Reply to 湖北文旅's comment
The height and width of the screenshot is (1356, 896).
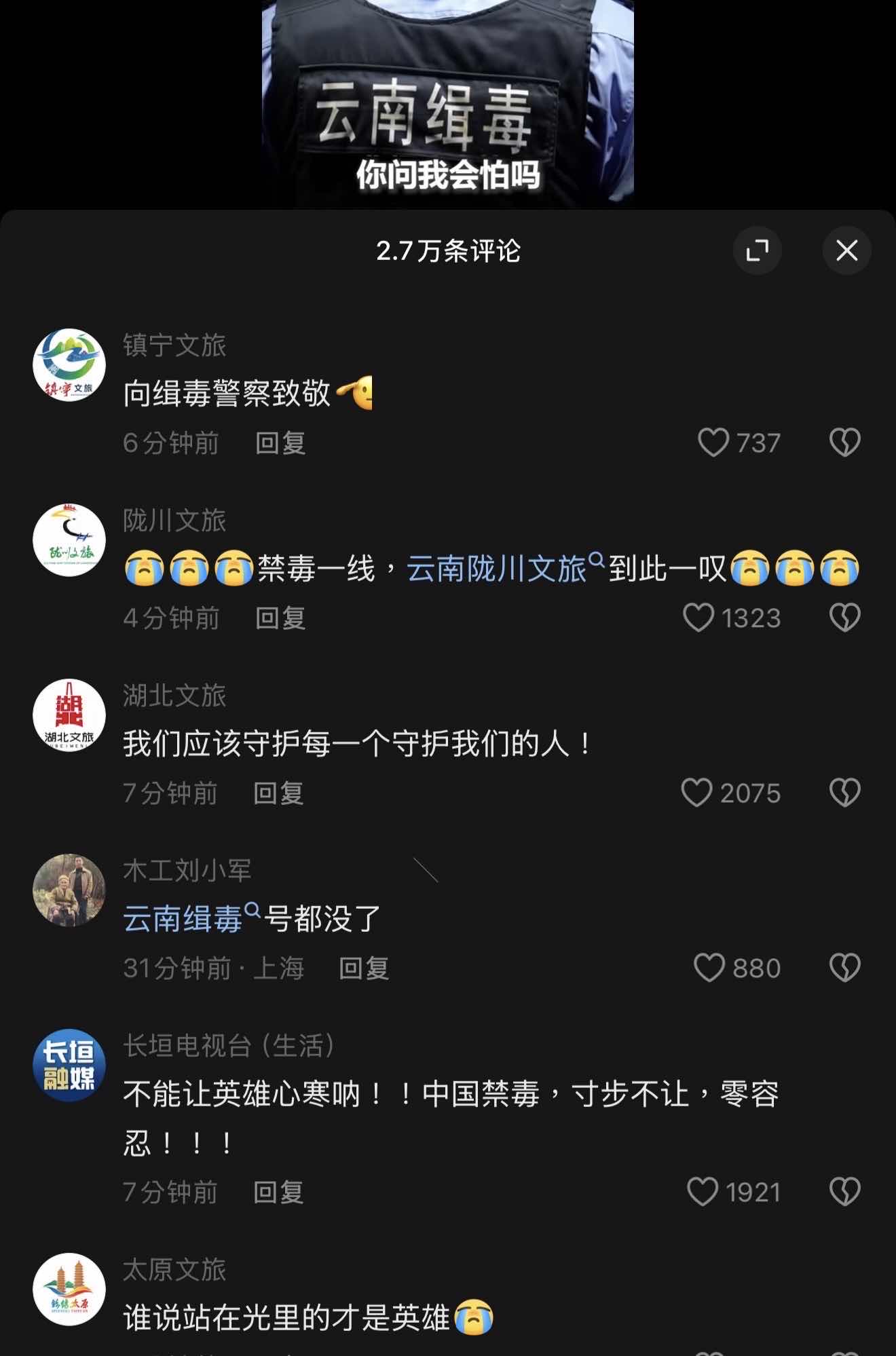[278, 793]
